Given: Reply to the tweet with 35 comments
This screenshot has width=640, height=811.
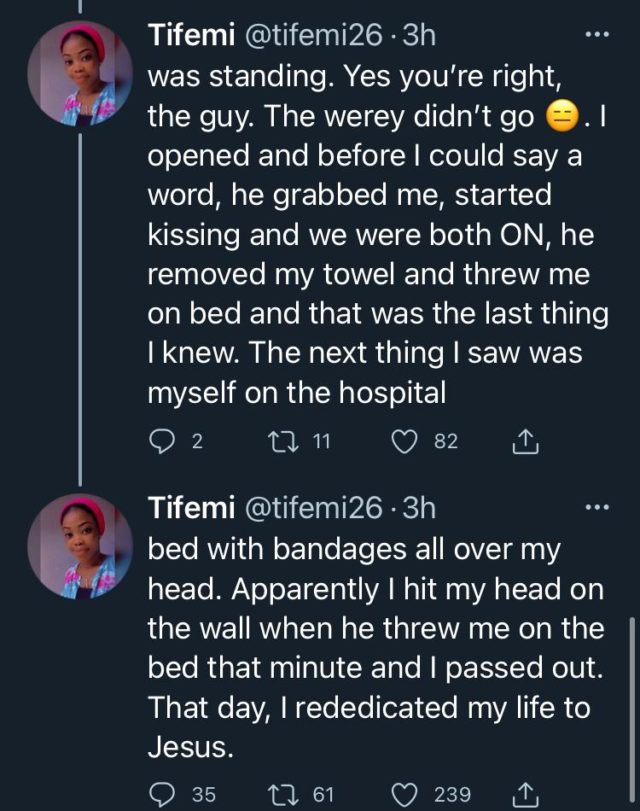Looking at the screenshot, I should tap(164, 794).
